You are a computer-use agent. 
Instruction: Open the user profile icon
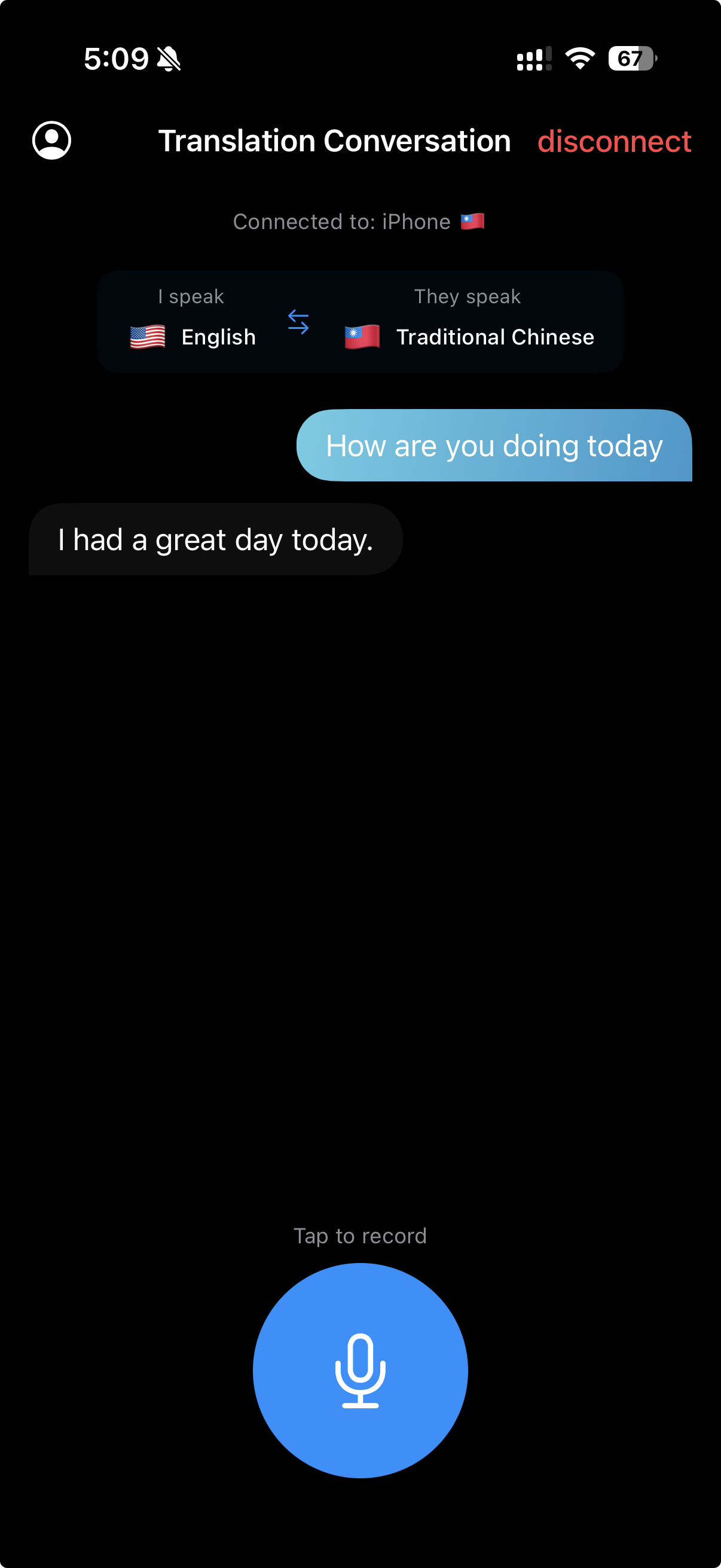pos(52,140)
